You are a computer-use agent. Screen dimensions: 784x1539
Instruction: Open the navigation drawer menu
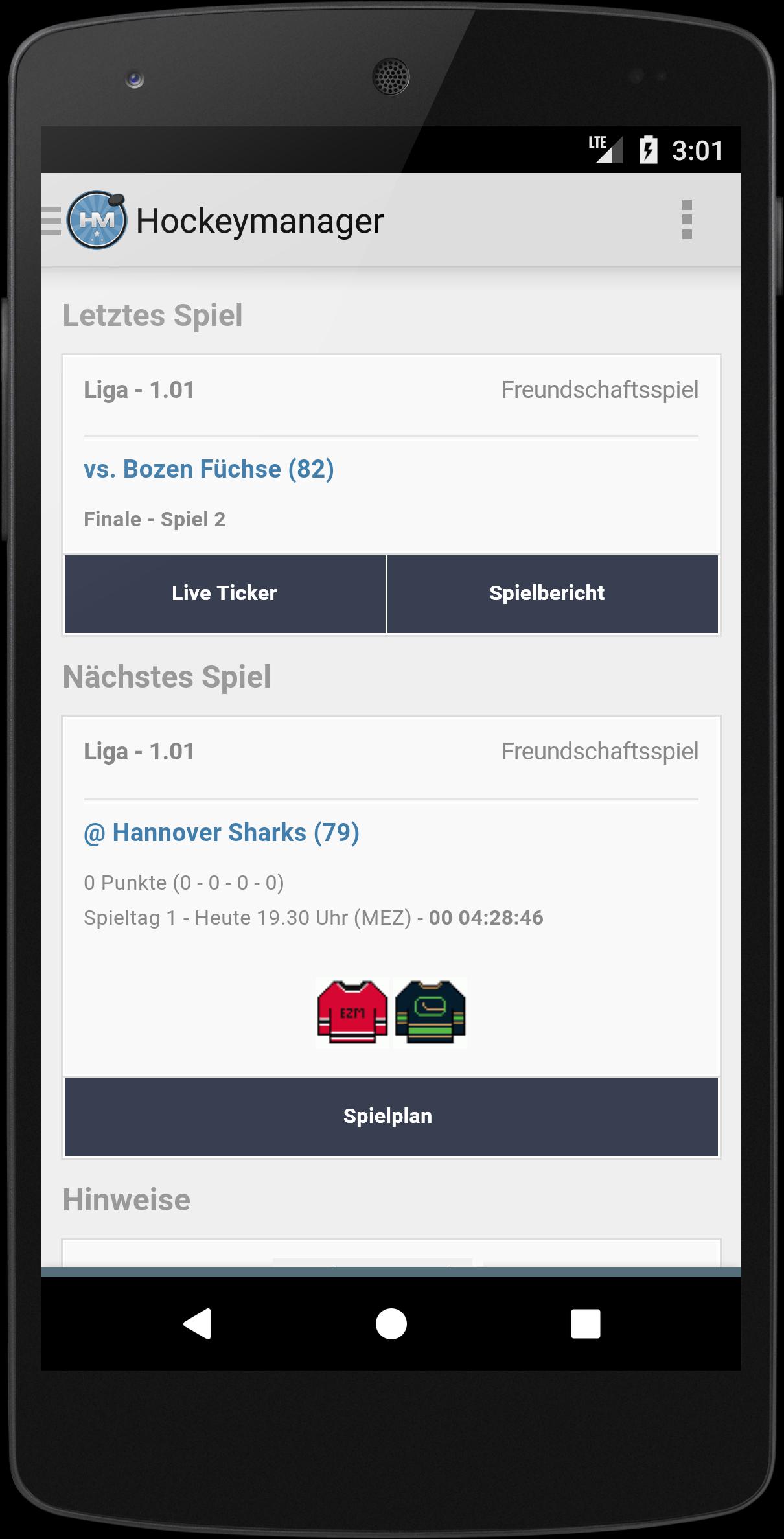52,220
